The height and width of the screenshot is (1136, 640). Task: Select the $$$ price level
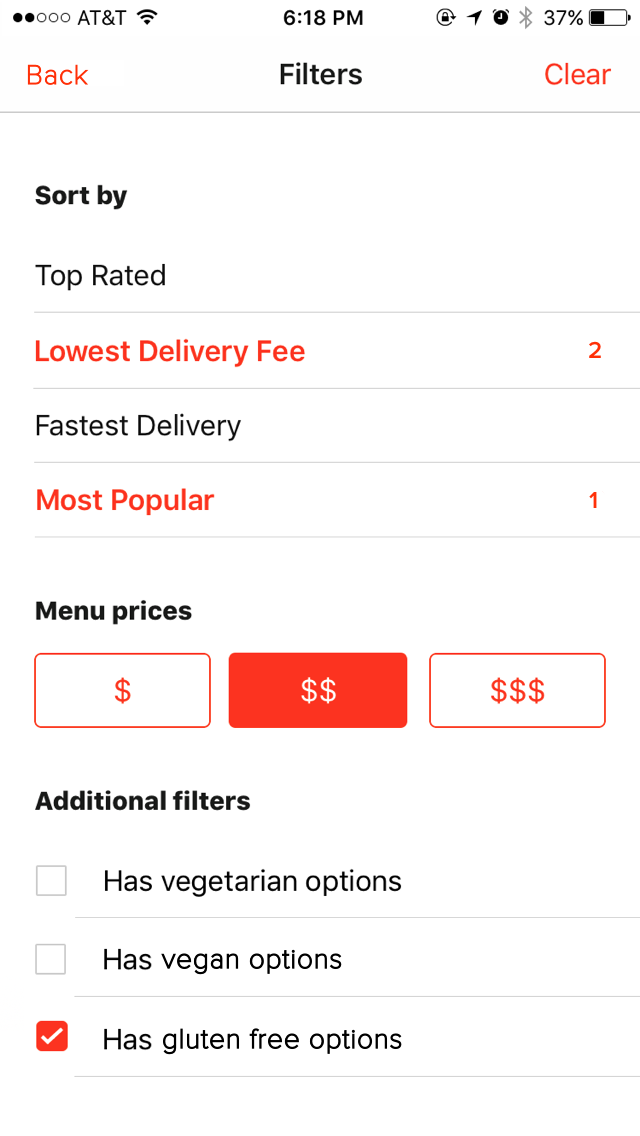click(x=518, y=690)
